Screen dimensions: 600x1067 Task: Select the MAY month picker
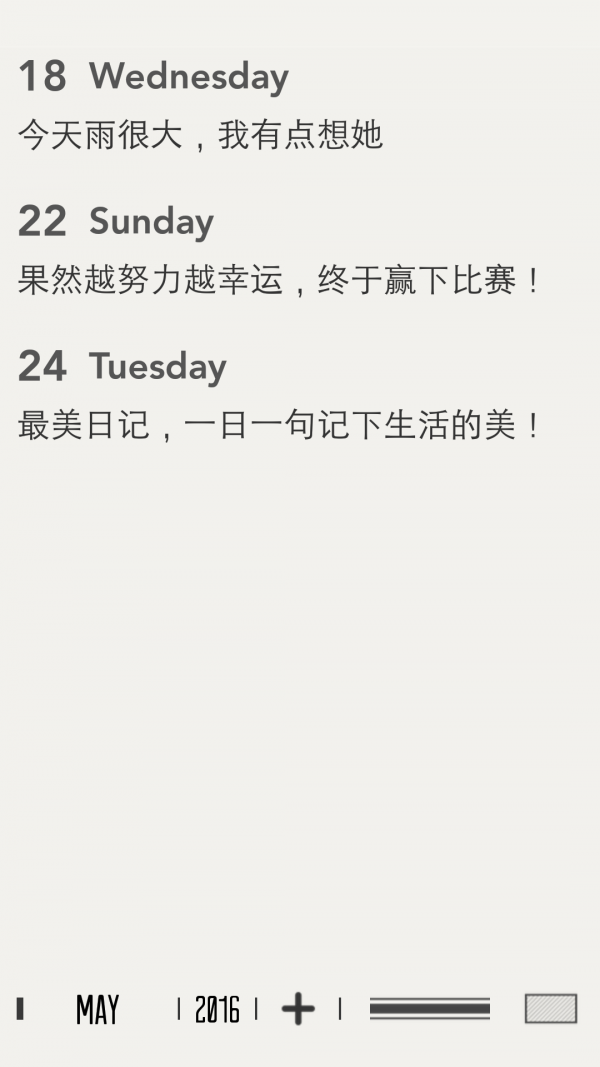point(98,1010)
